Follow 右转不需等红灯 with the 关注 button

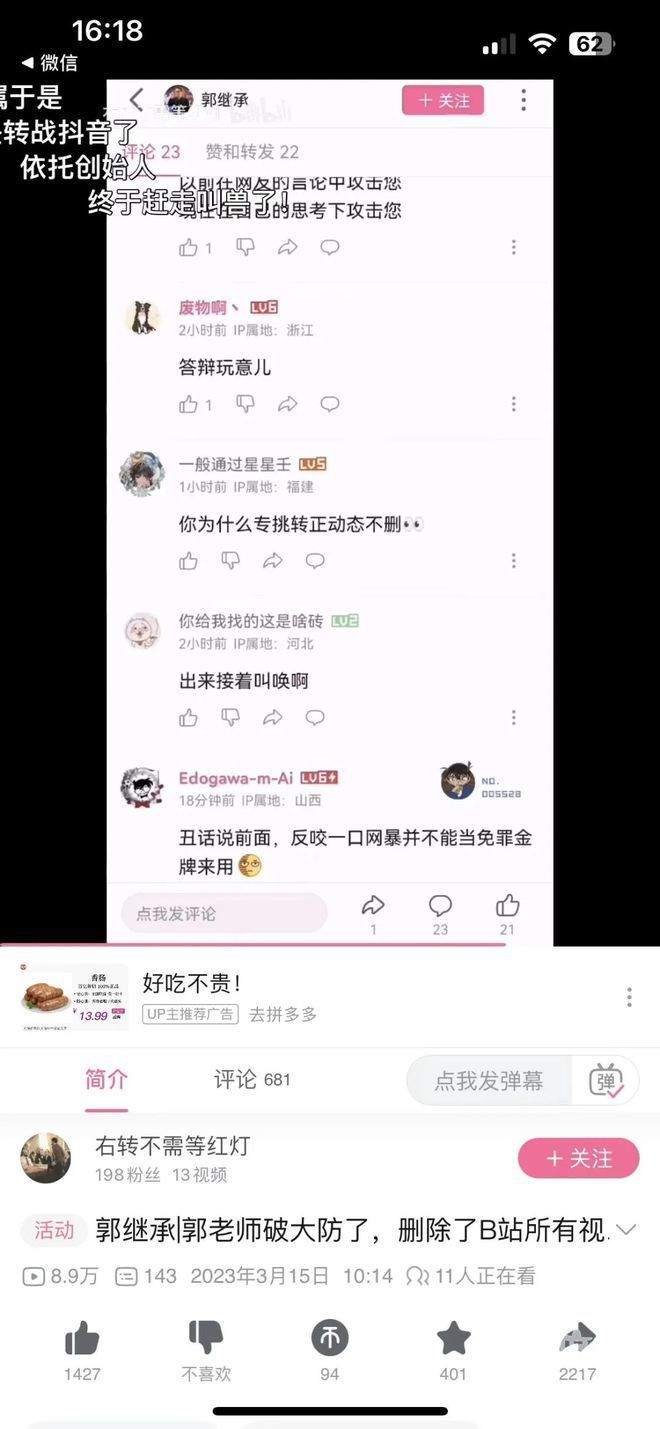pyautogui.click(x=578, y=1158)
